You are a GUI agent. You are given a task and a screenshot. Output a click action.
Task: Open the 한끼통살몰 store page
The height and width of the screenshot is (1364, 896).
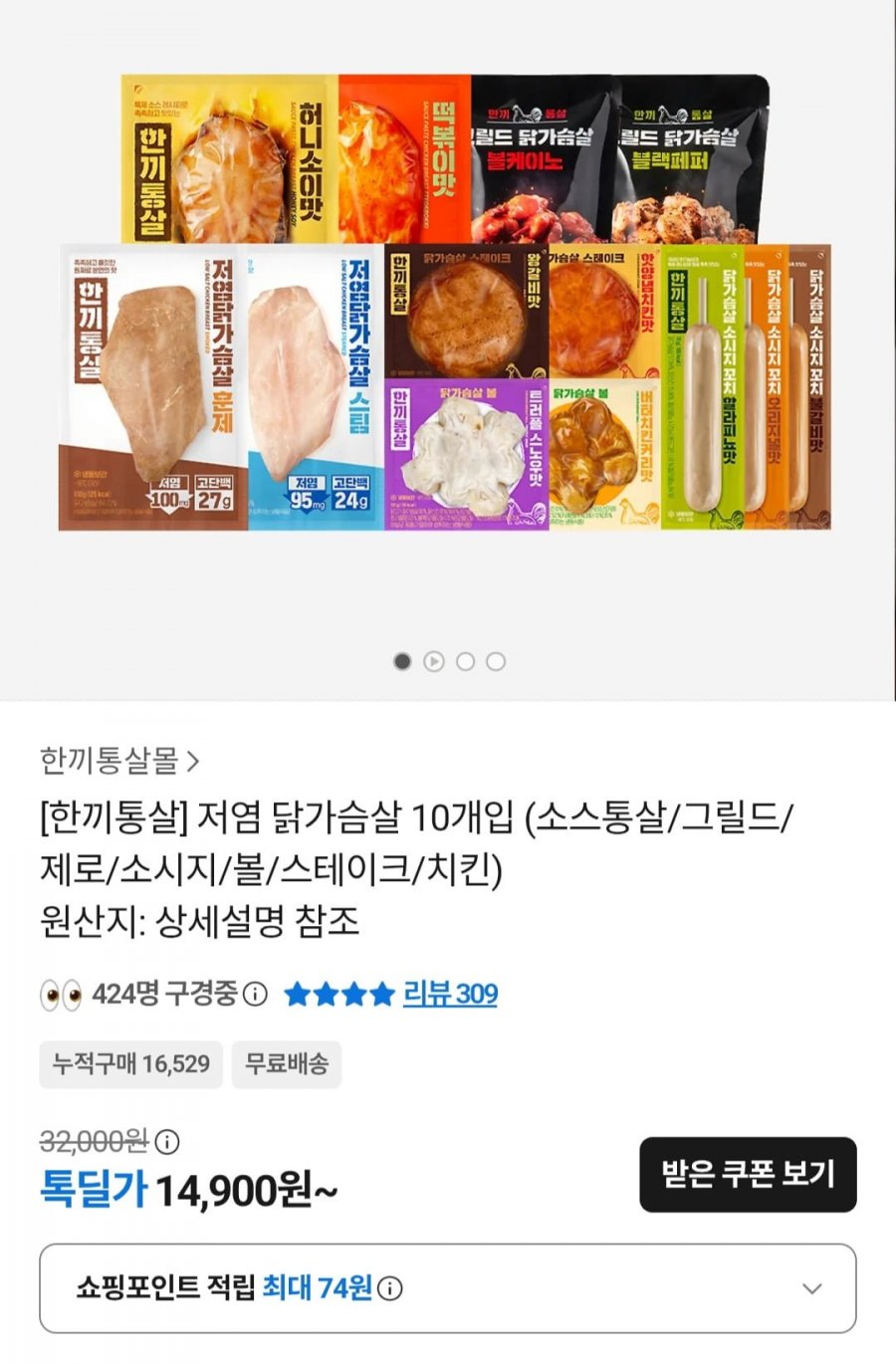click(x=119, y=762)
